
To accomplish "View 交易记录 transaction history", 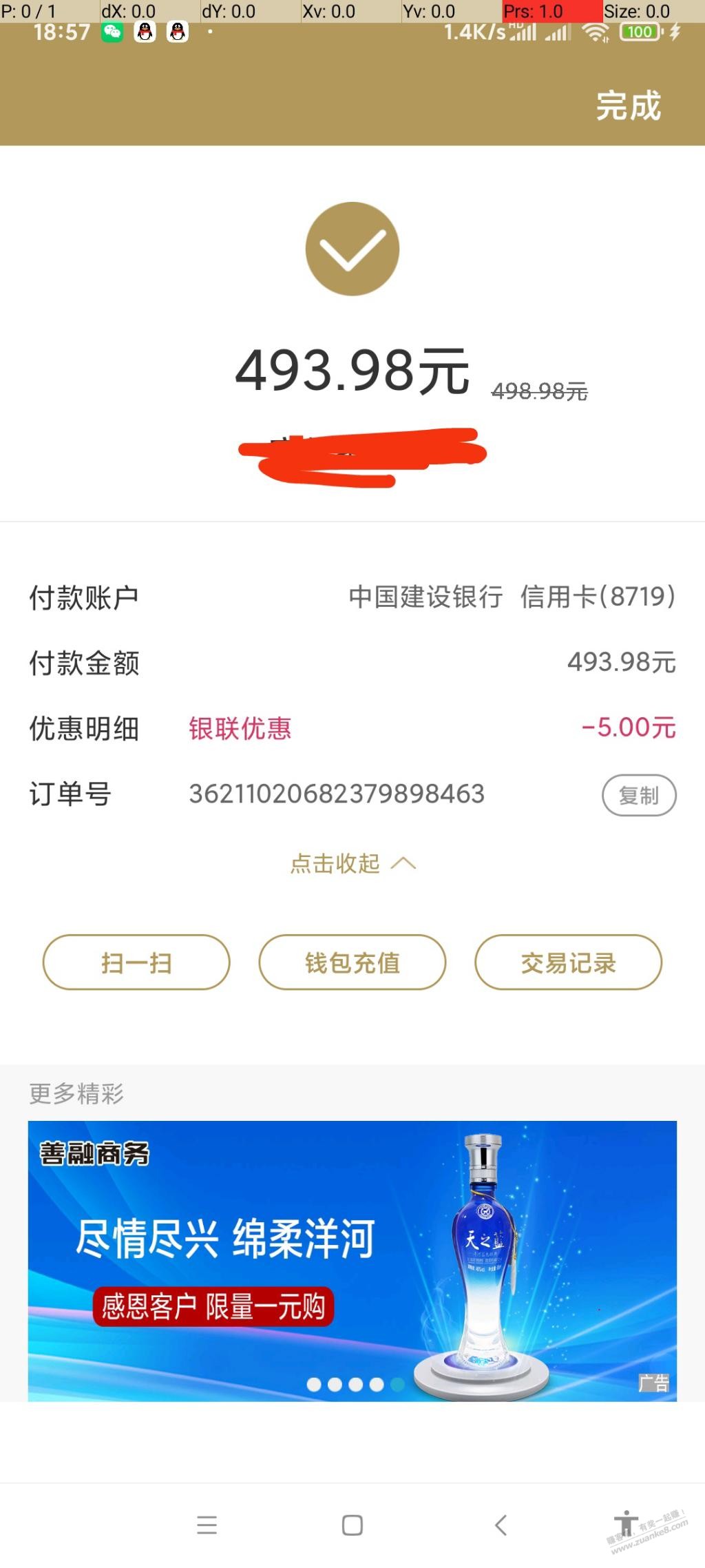I will point(568,962).
